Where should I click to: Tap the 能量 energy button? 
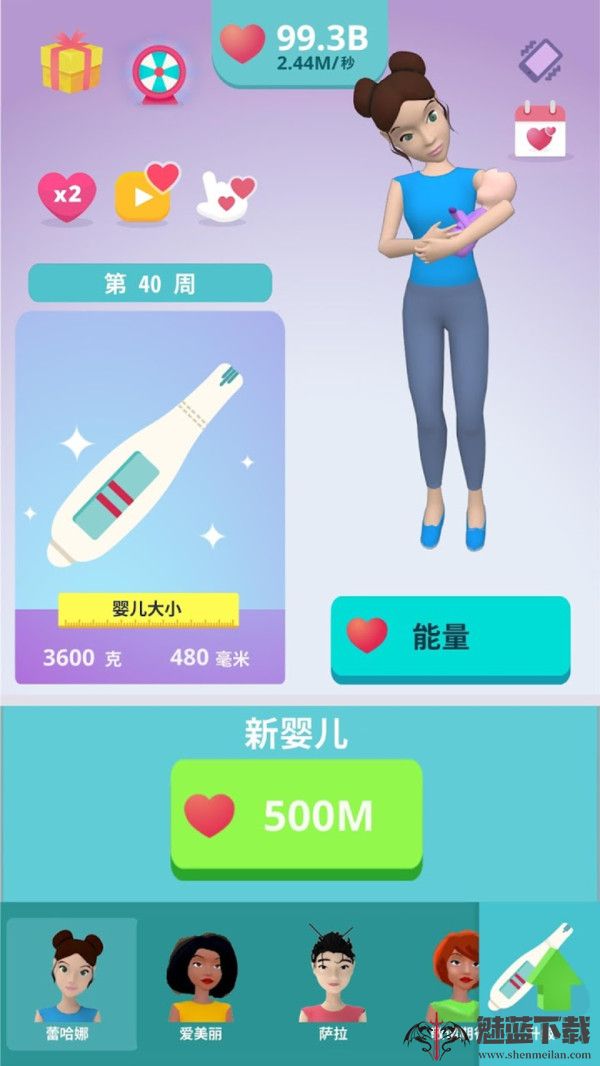point(450,638)
